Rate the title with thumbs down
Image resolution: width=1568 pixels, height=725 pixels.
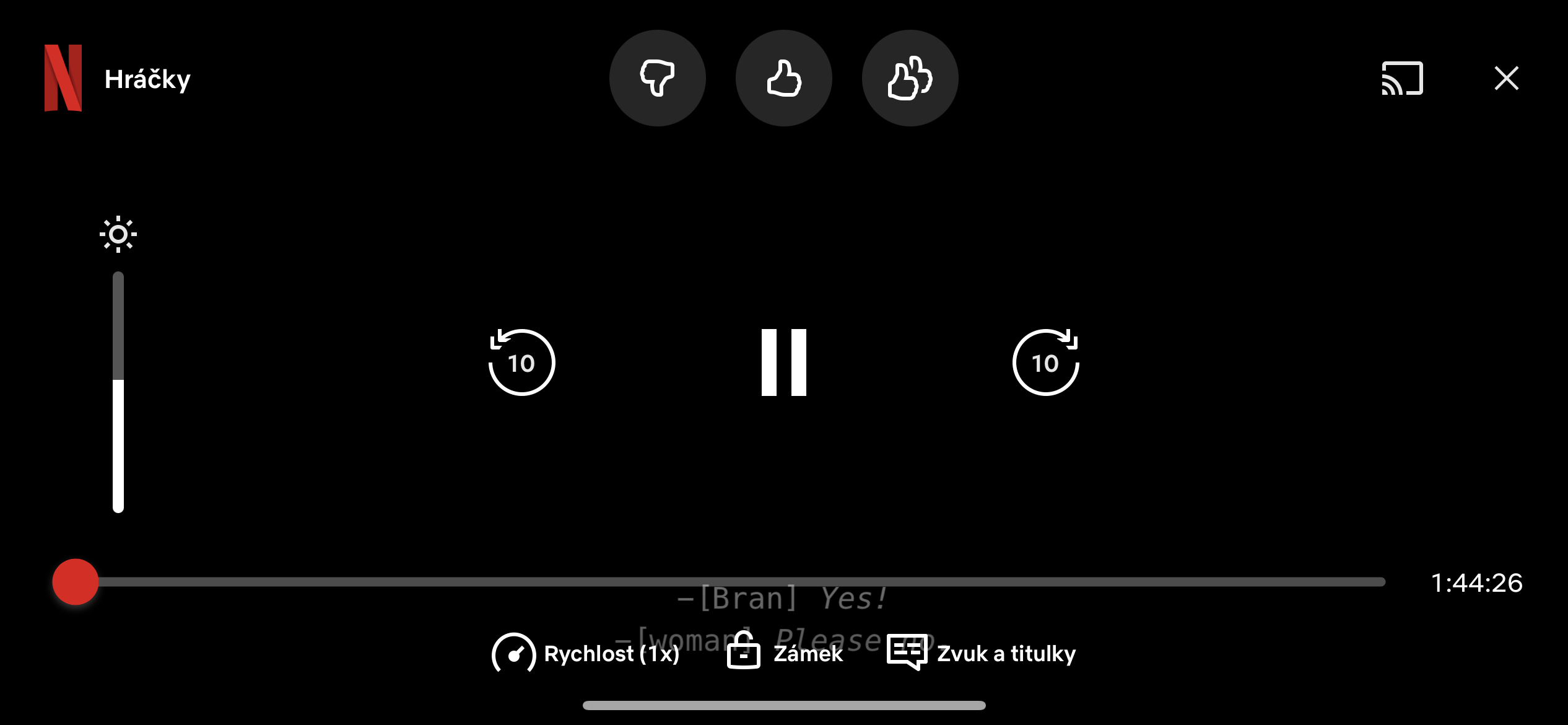click(657, 78)
